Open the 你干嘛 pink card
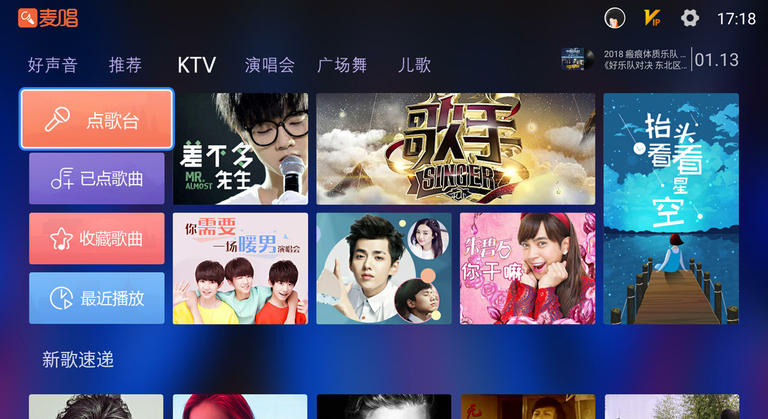 [x=527, y=268]
